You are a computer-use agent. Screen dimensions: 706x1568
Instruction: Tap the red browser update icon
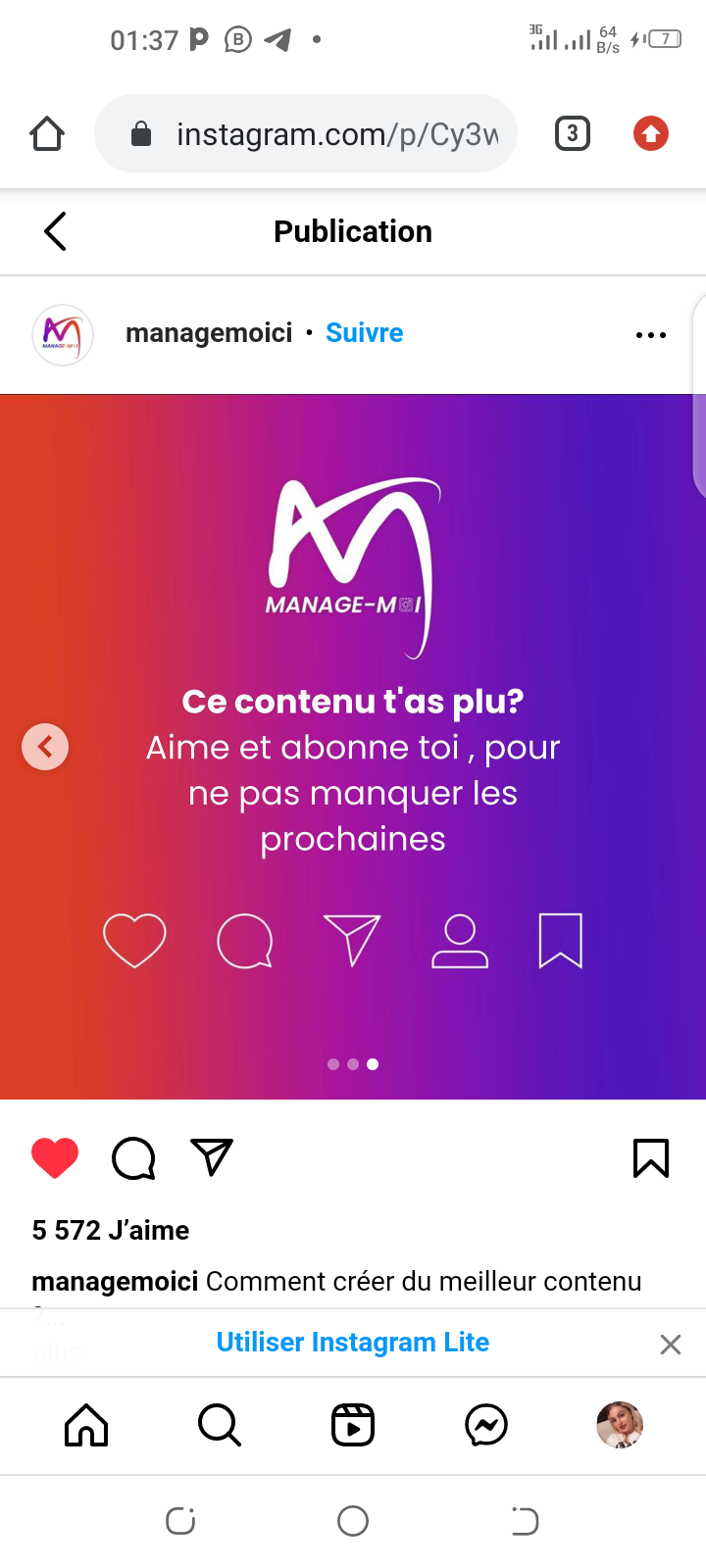click(x=651, y=133)
